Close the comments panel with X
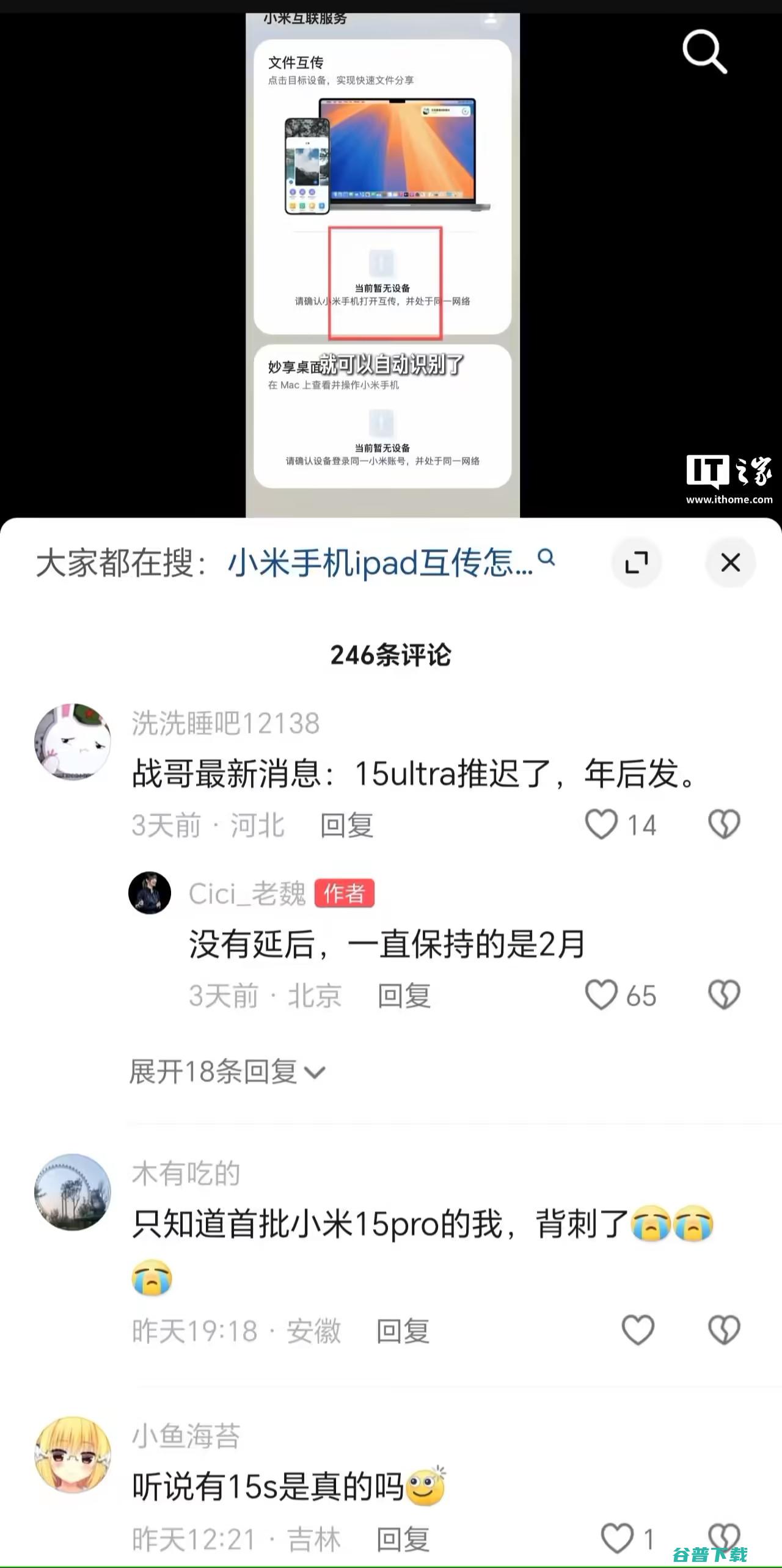 [731, 563]
